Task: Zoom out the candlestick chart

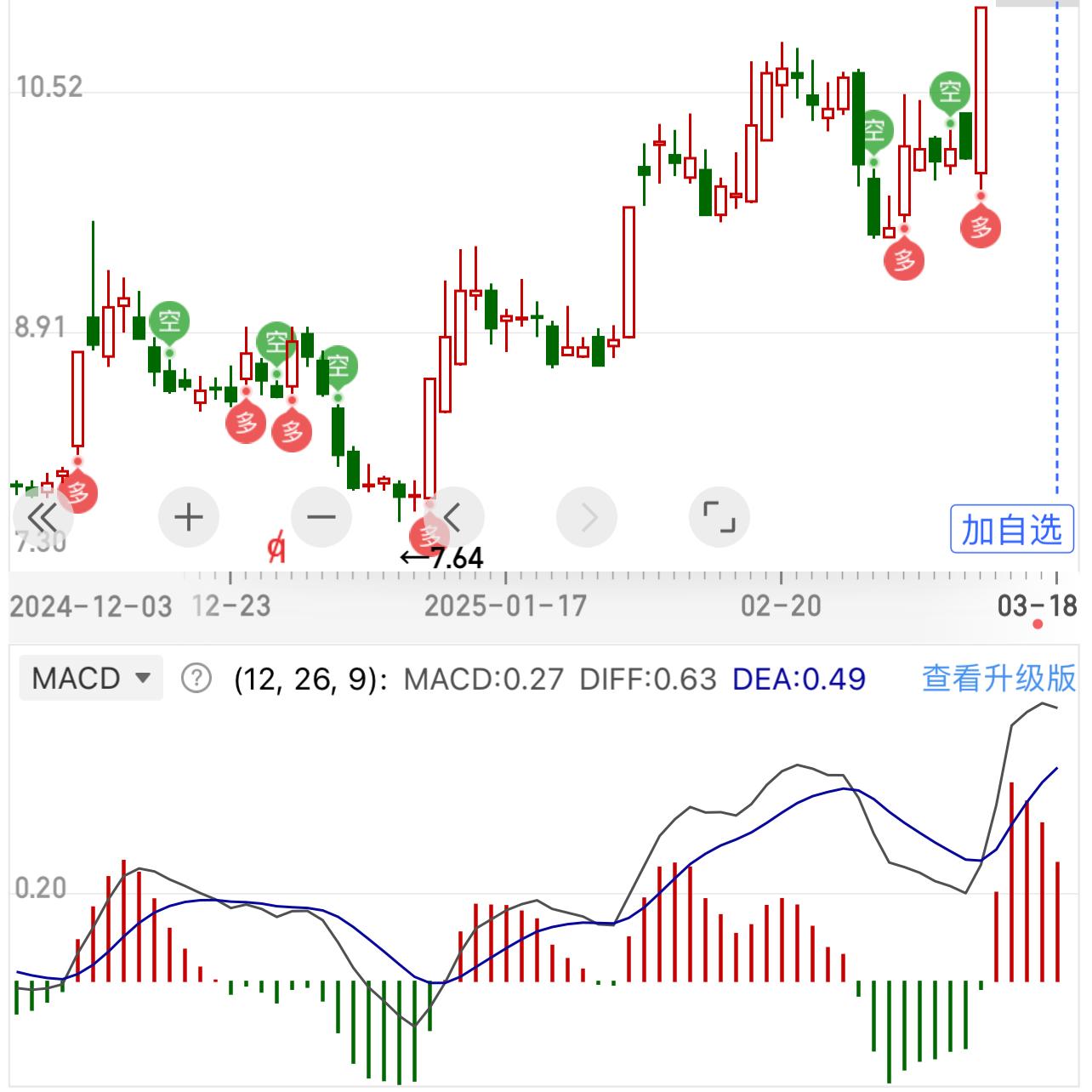Action: tap(321, 517)
